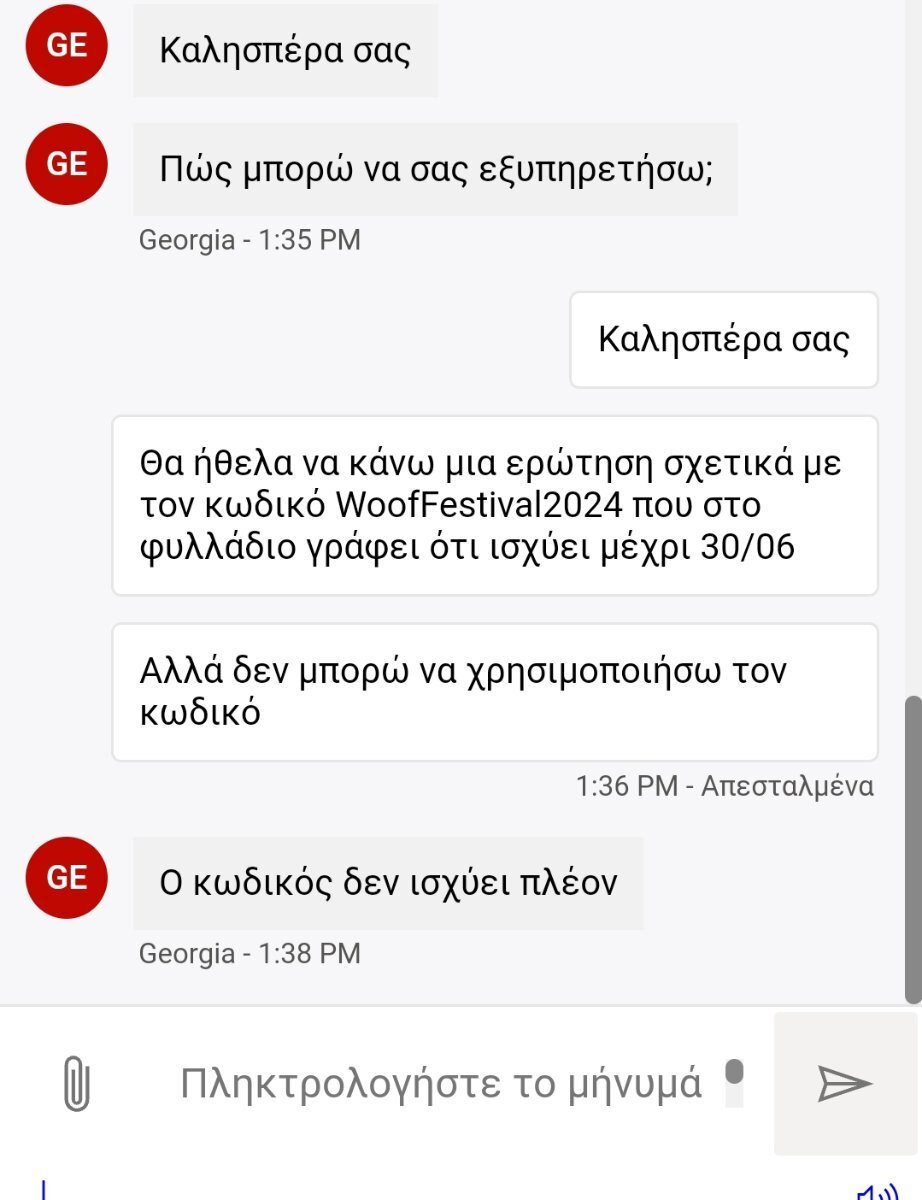Screen dimensions: 922x1200
Task: Focus the message input field
Action: pos(440,1084)
